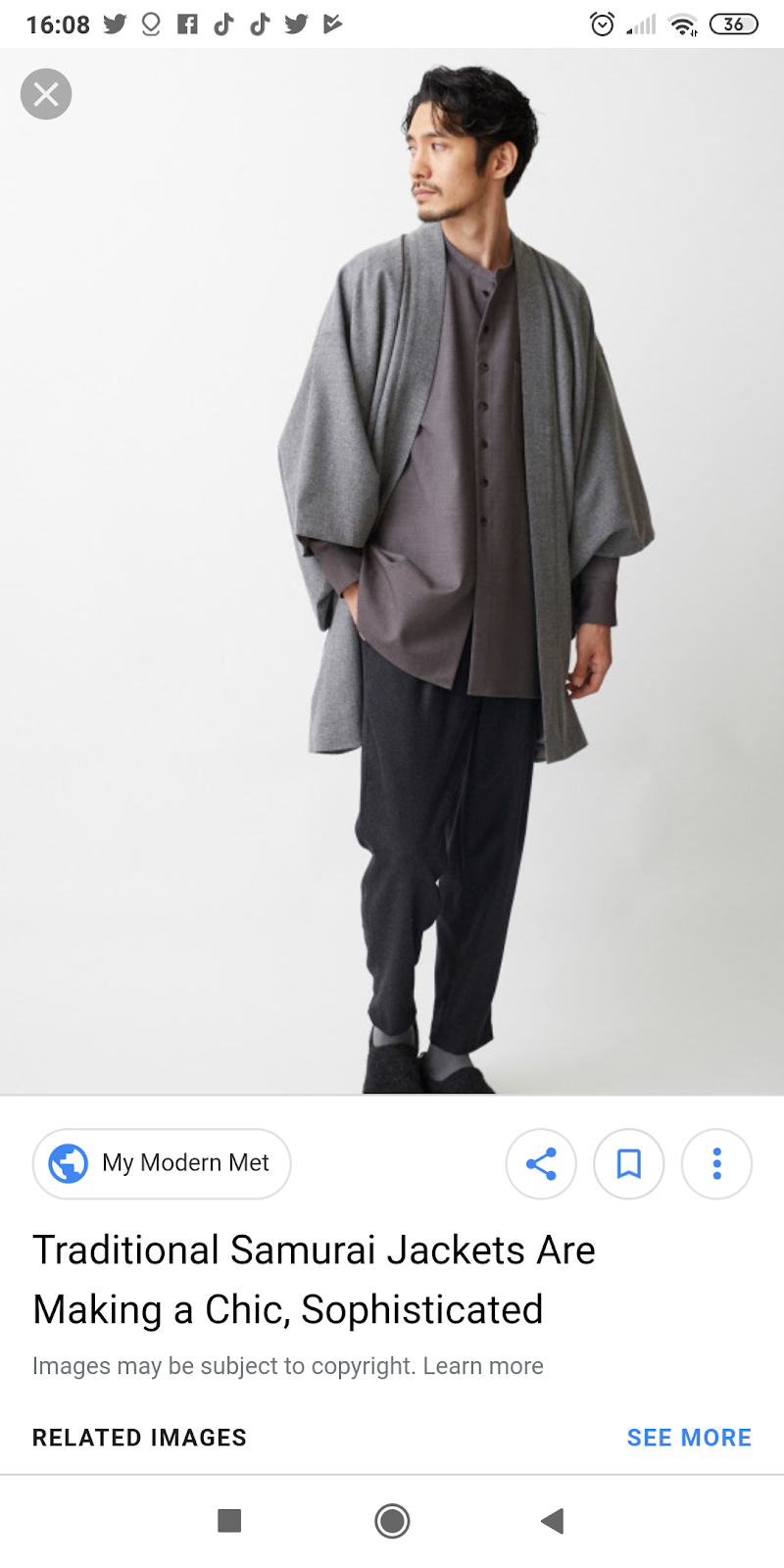Open the three-dot overflow menu

(716, 1163)
